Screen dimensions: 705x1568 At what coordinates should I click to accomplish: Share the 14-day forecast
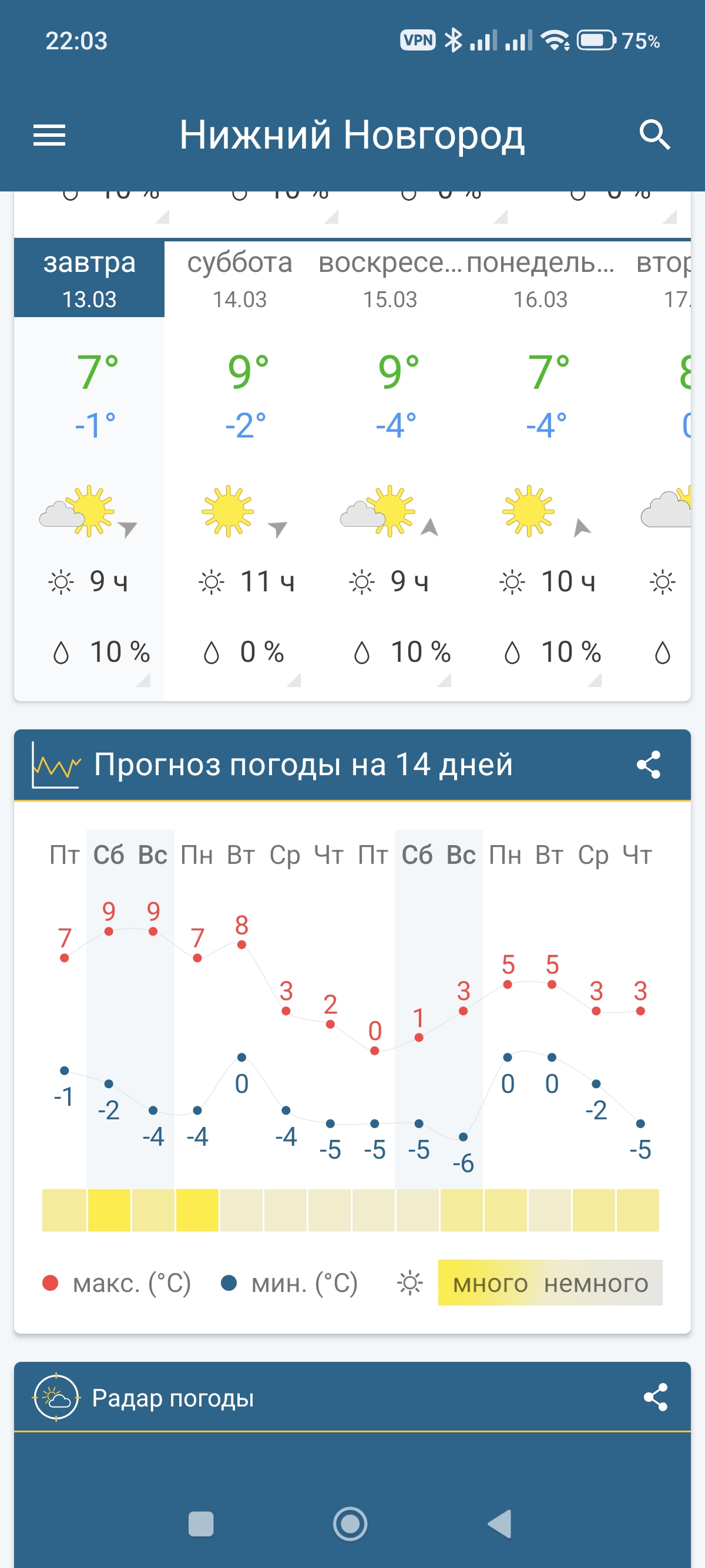click(649, 765)
